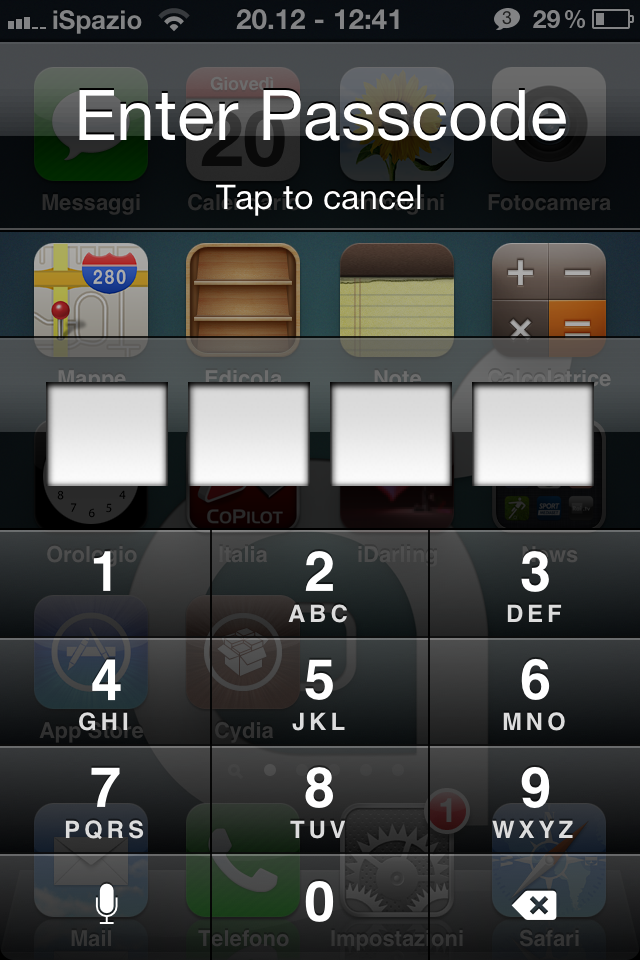Cancel passcode entry via Tap to cancel
Viewport: 640px width, 960px height.
320,197
